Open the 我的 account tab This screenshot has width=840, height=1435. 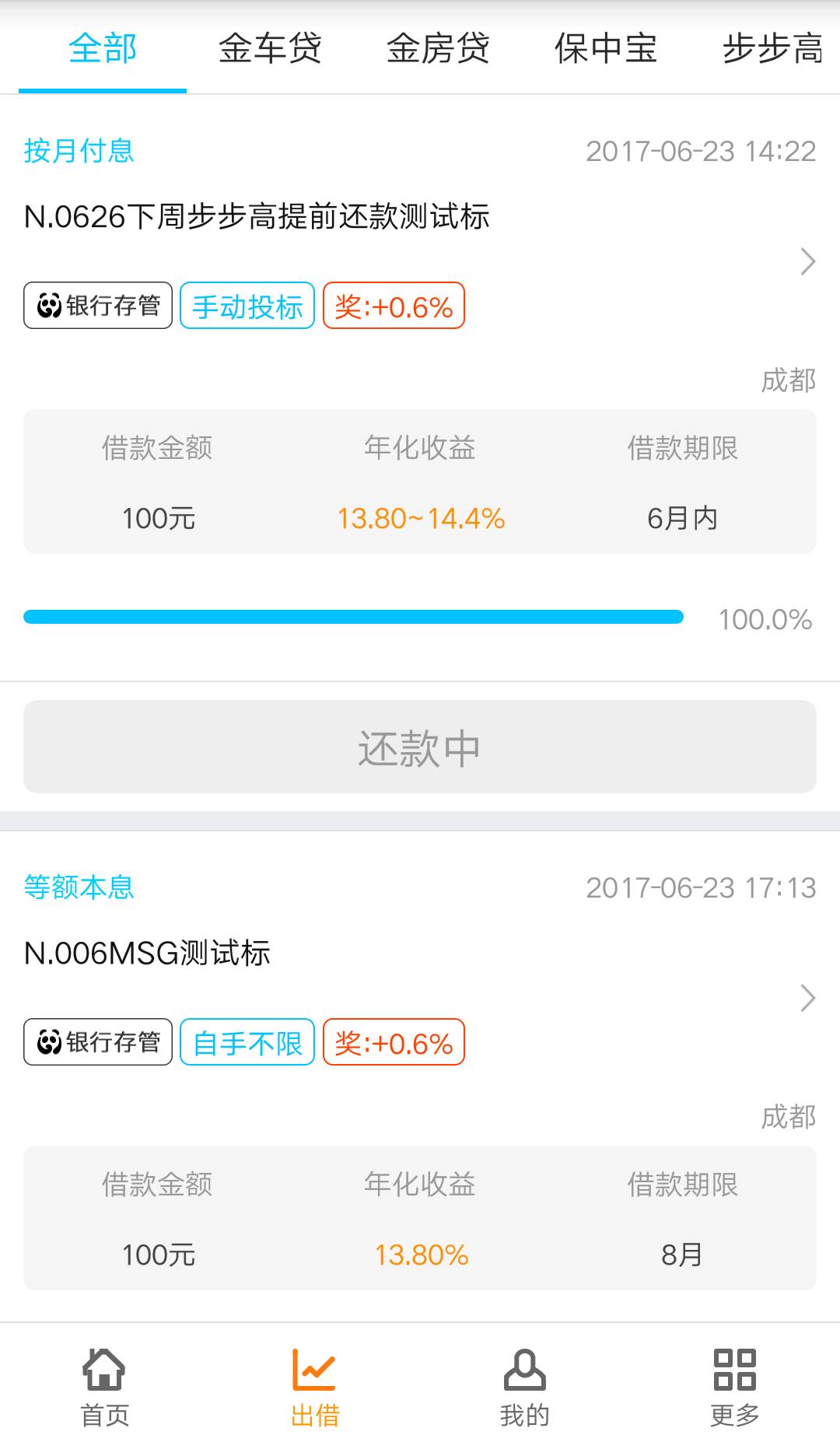coord(525,1387)
